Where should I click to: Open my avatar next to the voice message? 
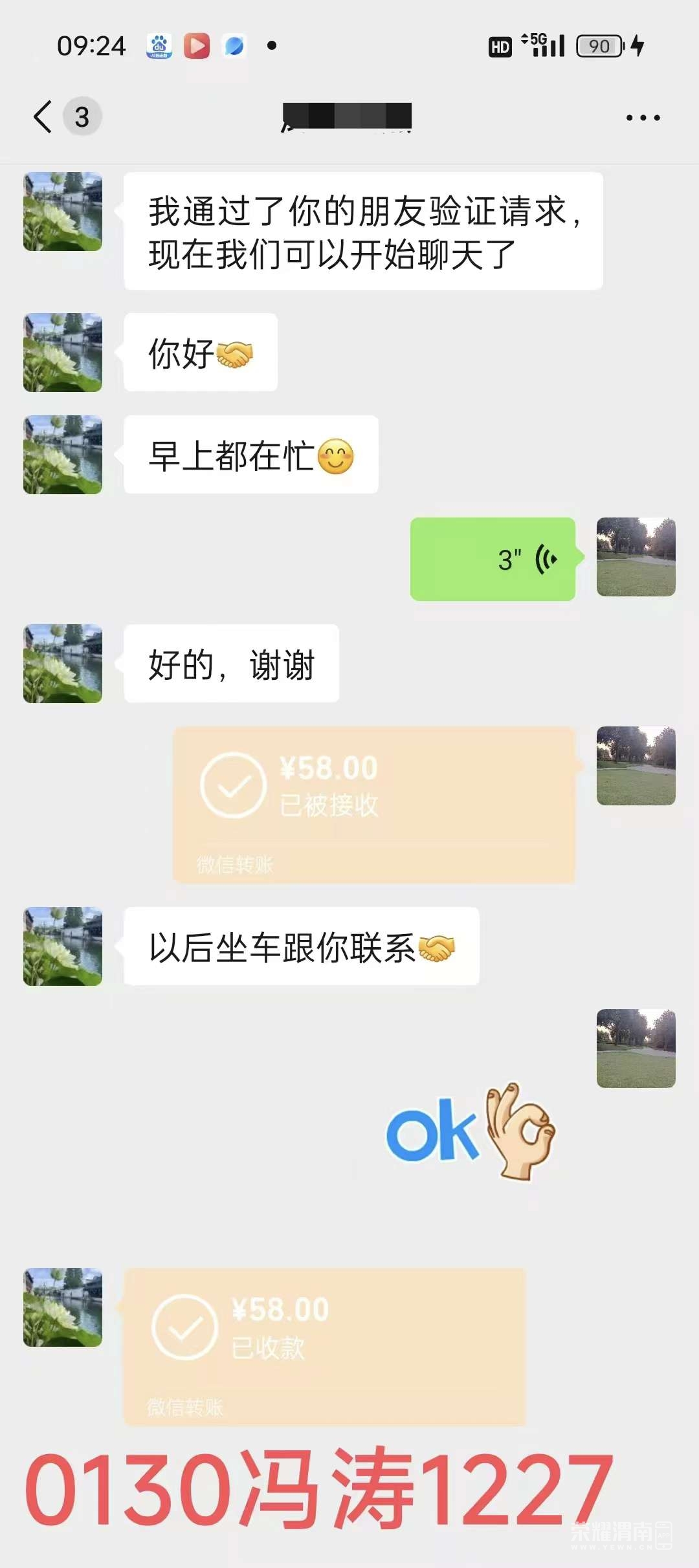pyautogui.click(x=636, y=557)
